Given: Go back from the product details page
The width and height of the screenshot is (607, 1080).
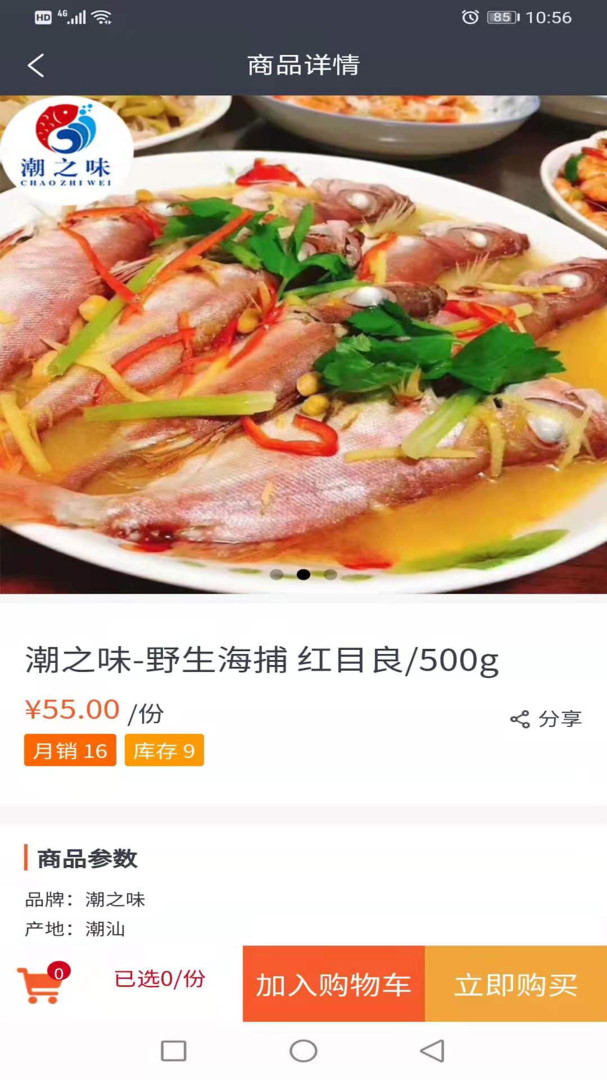Looking at the screenshot, I should (x=36, y=66).
